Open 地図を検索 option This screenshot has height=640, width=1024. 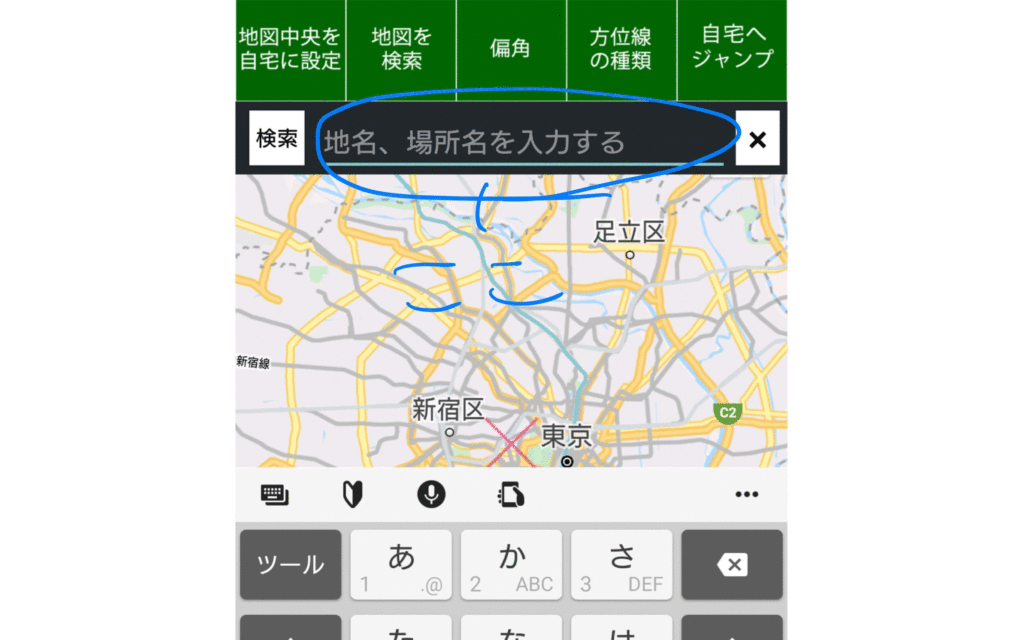pyautogui.click(x=401, y=49)
